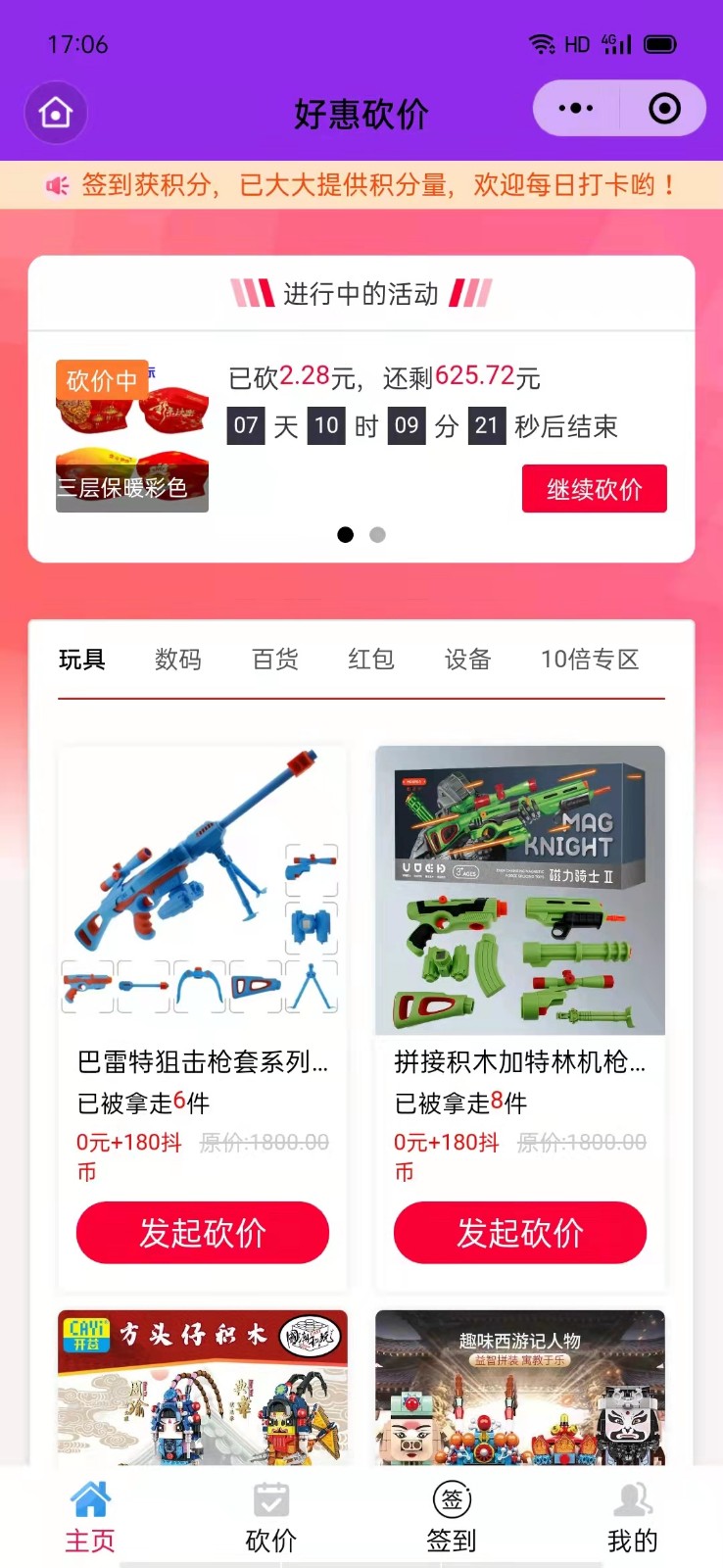
Task: Open the 方头仔积木 product image
Action: 203,1387
